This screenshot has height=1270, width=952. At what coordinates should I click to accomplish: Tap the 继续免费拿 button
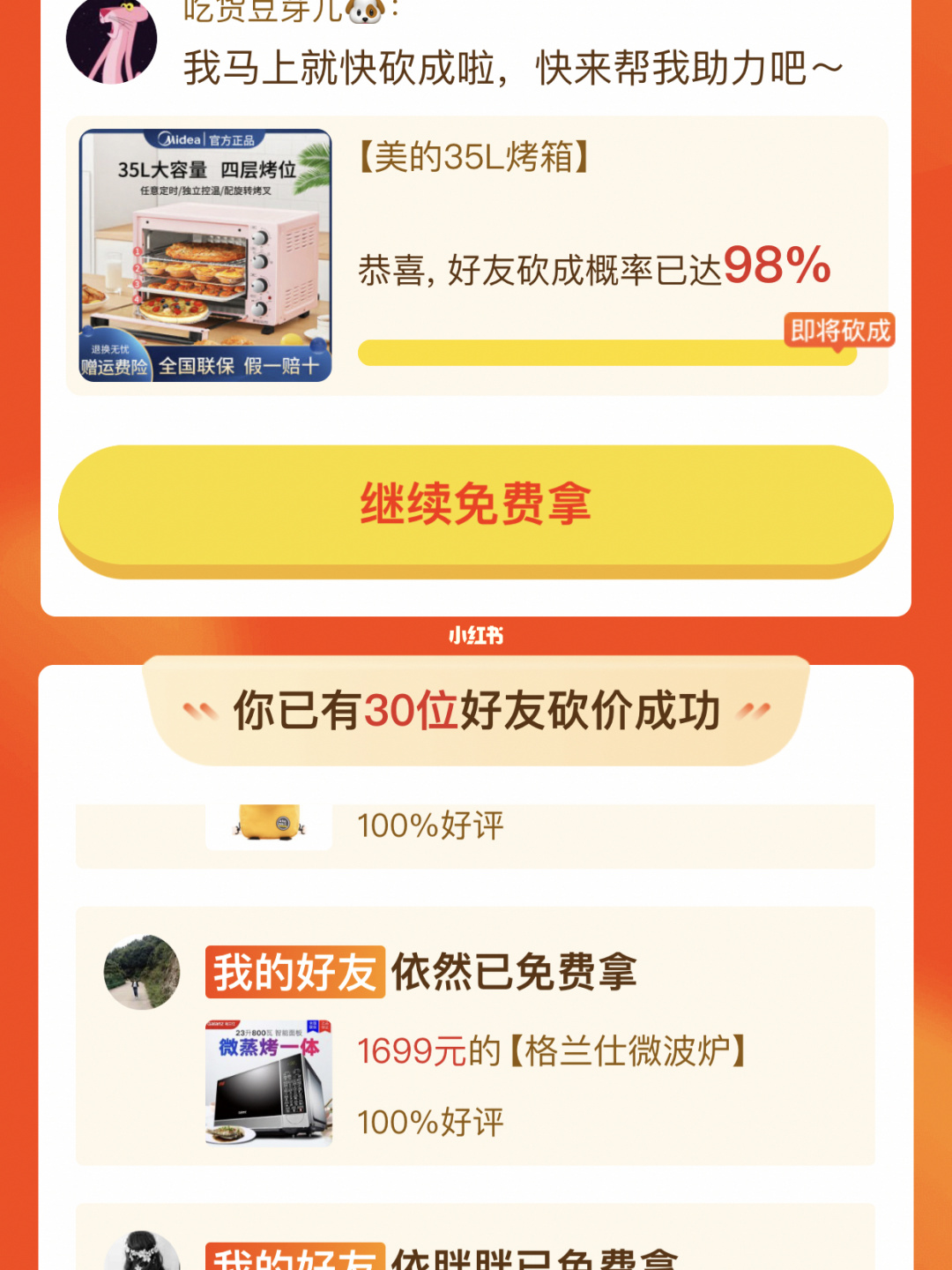click(x=476, y=506)
